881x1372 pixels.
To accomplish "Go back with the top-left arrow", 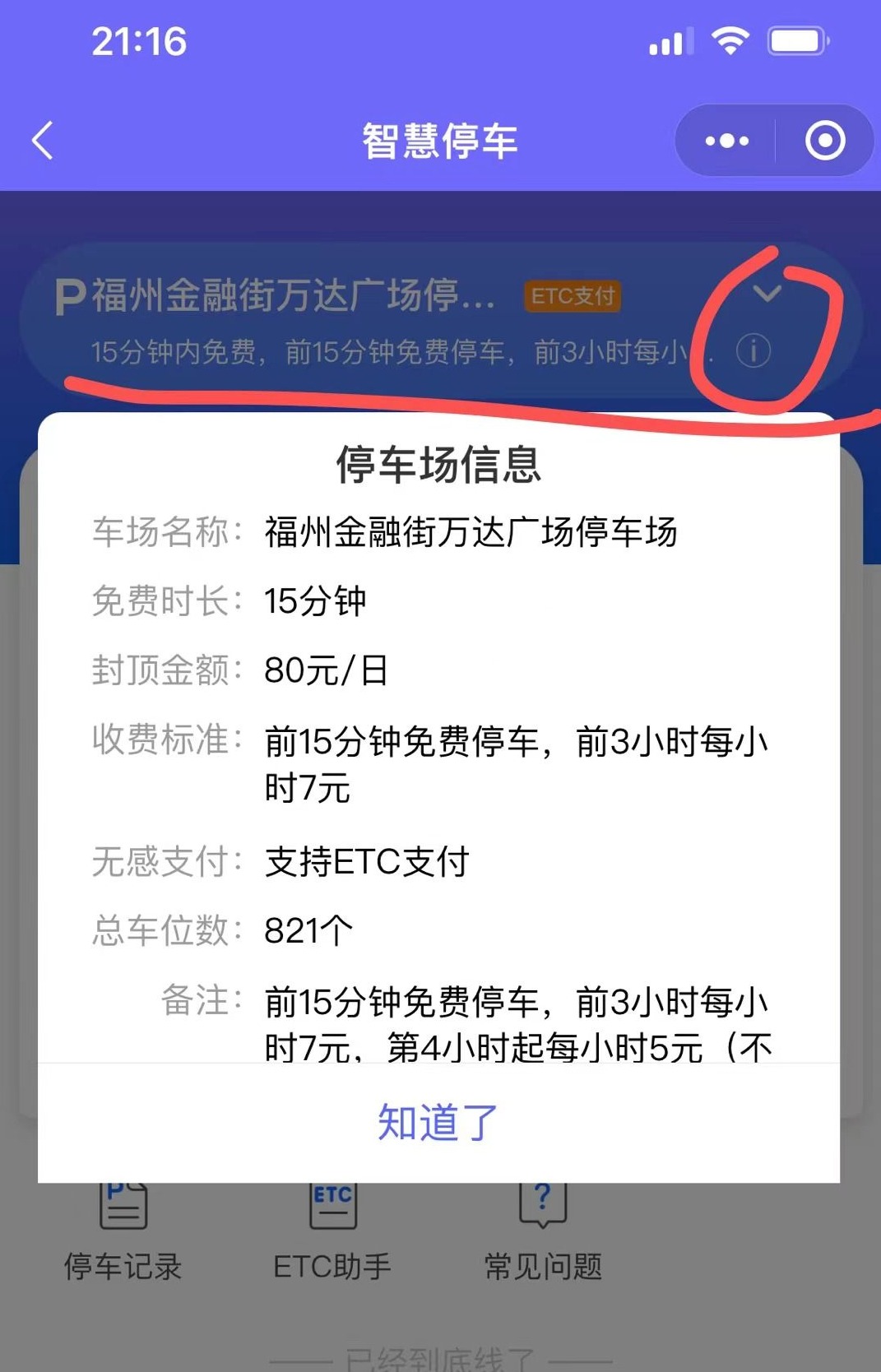I will coord(43,141).
